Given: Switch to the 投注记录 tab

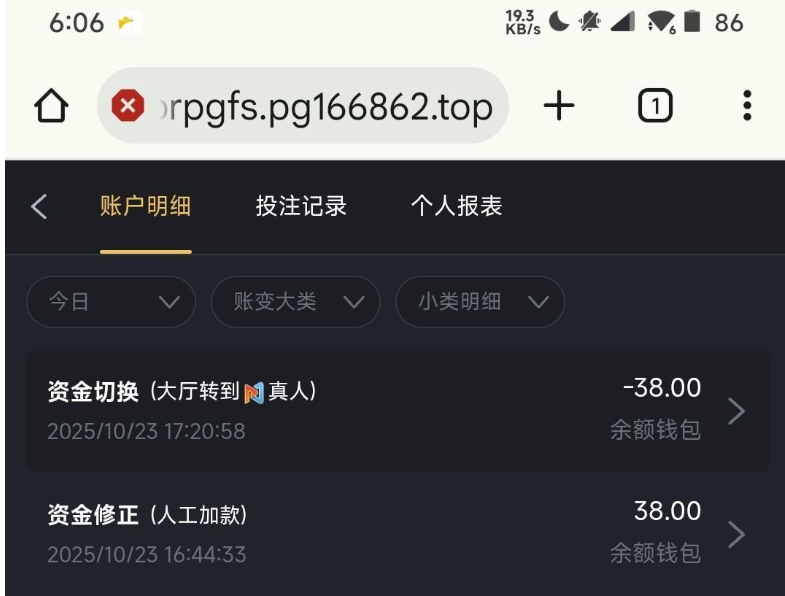Looking at the screenshot, I should 301,207.
